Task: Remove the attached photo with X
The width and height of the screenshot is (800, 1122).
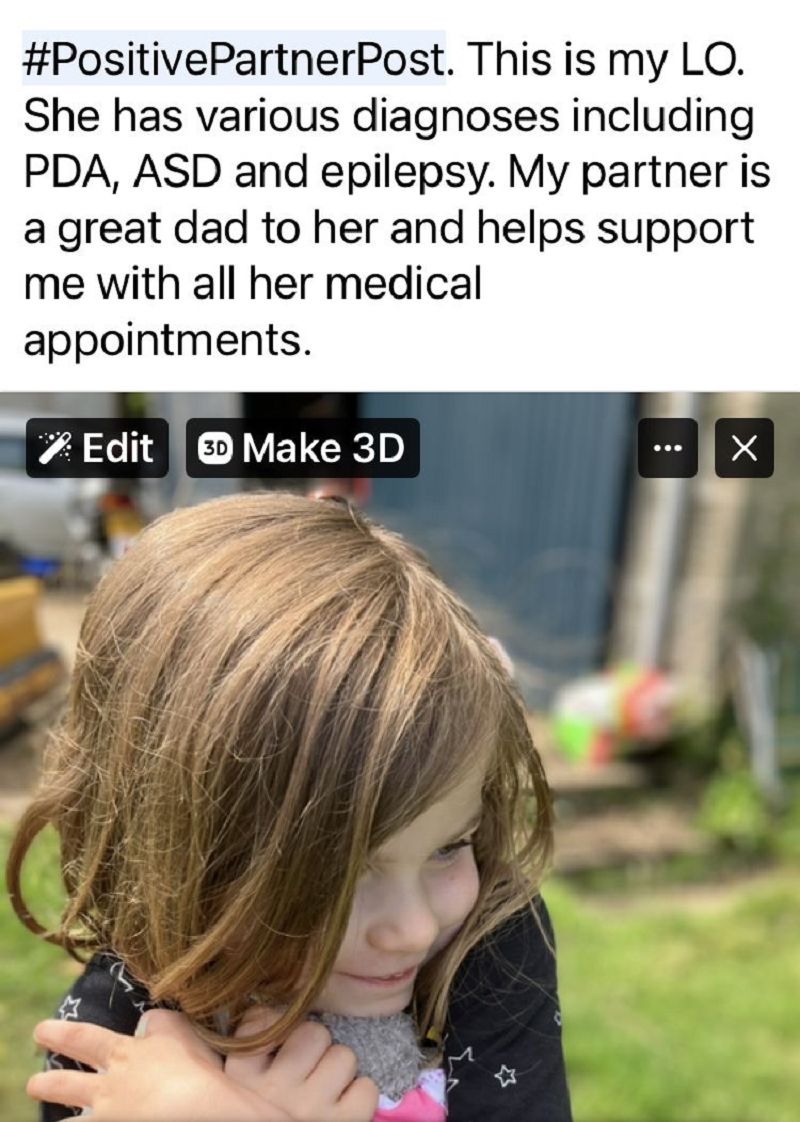Action: (745, 448)
